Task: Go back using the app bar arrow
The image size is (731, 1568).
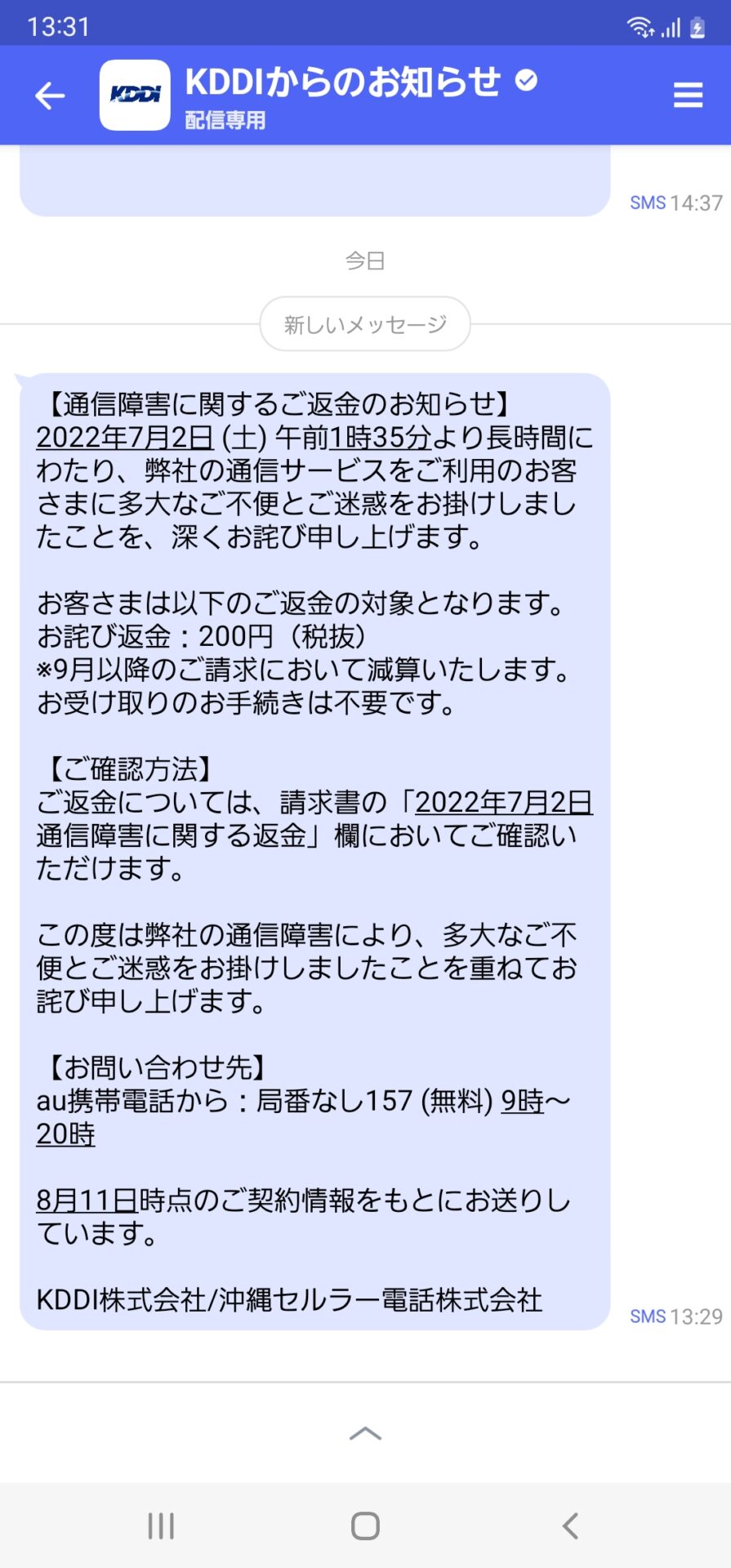Action: tap(50, 96)
